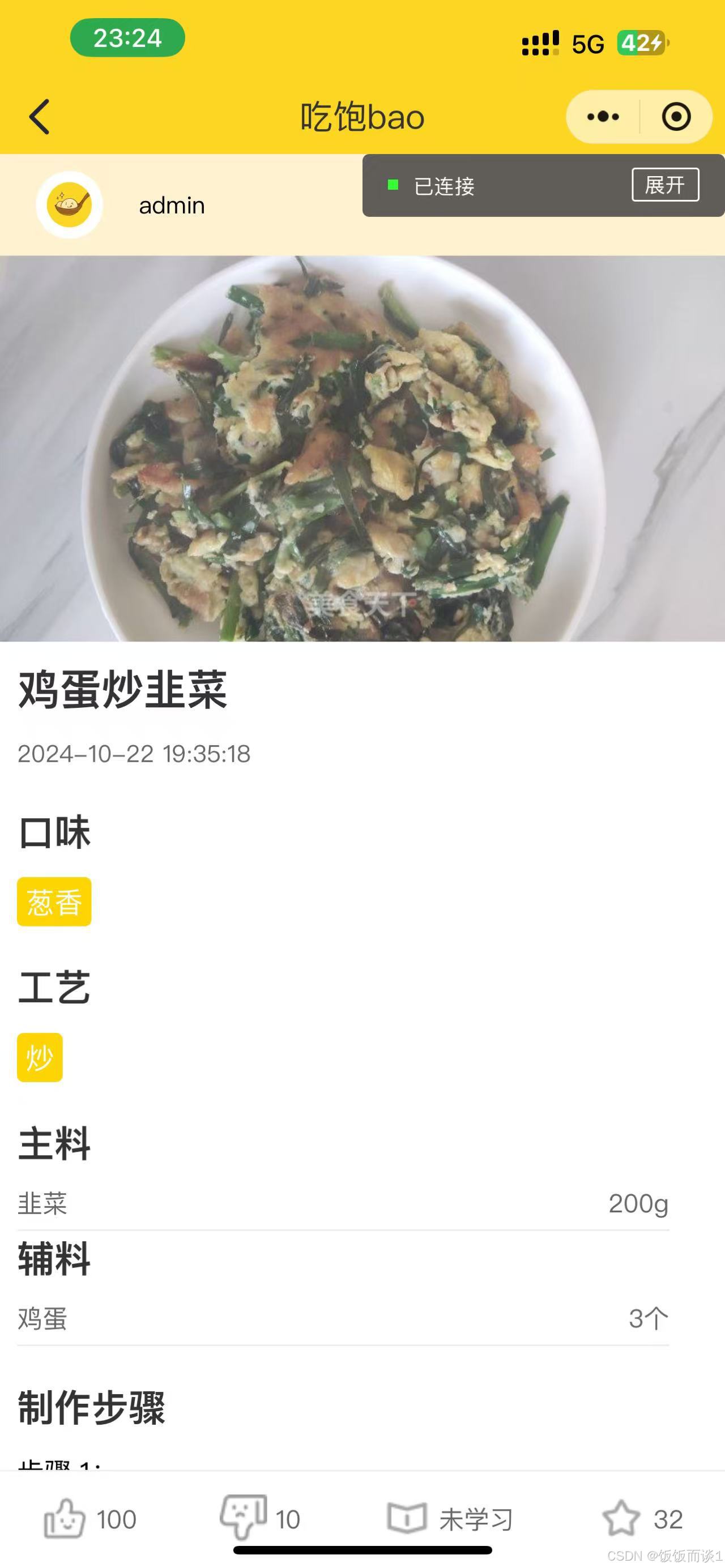
Task: Select the yellow 葱香 flavor tag
Action: click(x=54, y=903)
